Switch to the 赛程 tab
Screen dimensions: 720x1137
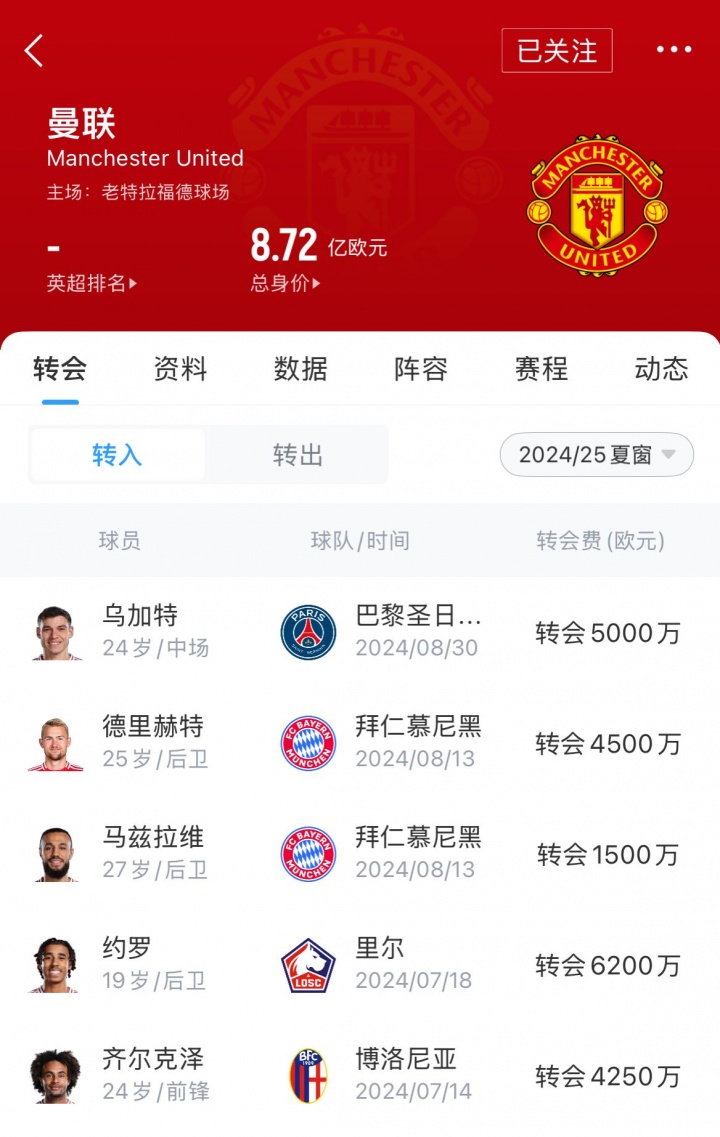tap(541, 368)
